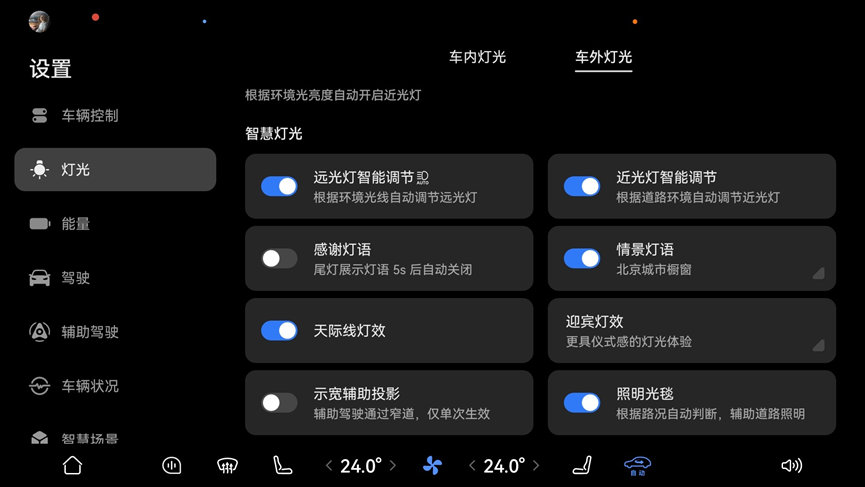Viewport: 865px width, 487px height.
Task: Open 车辆状况 settings section
Action: point(89,386)
